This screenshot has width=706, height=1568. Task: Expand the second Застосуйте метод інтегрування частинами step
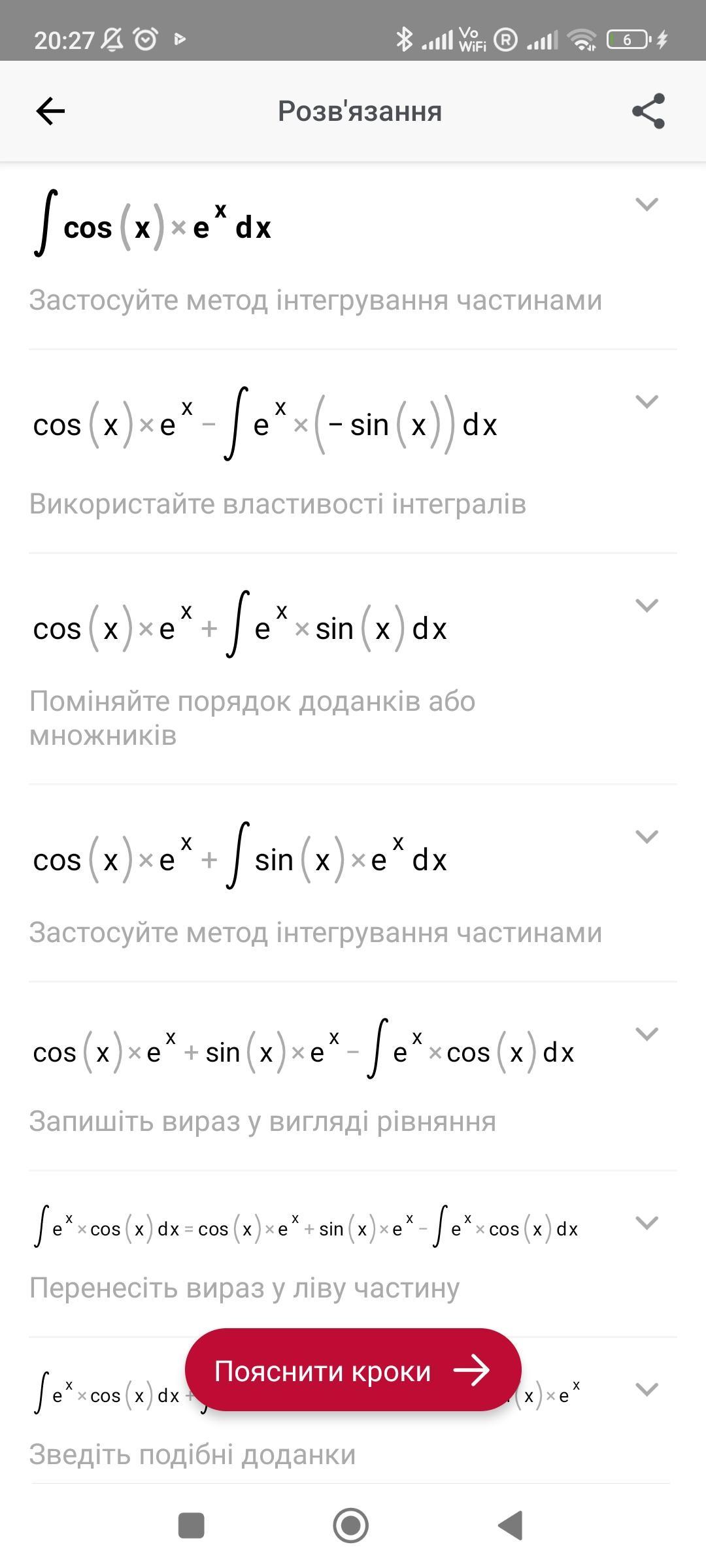[x=647, y=836]
